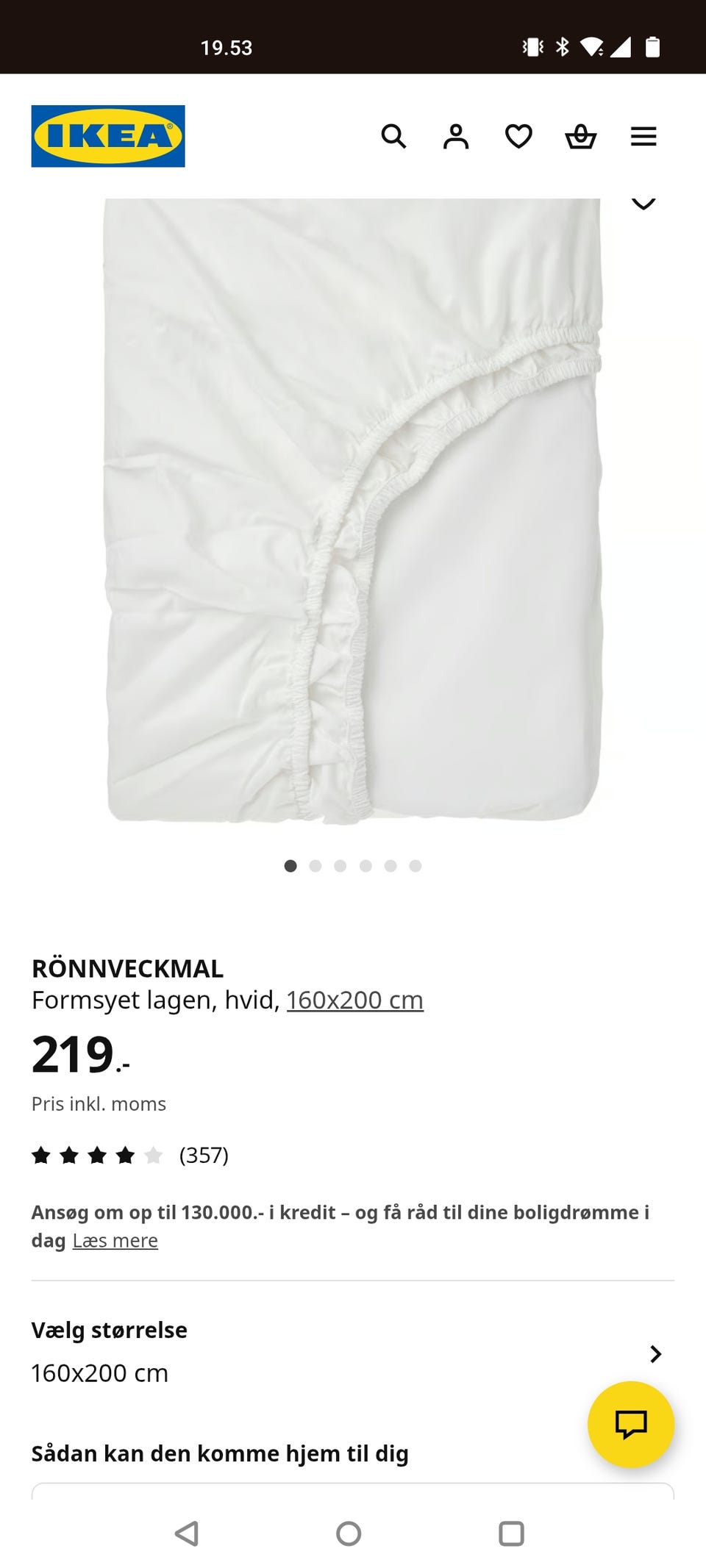Open the search icon
Image resolution: width=706 pixels, height=1568 pixels.
pyautogui.click(x=393, y=136)
